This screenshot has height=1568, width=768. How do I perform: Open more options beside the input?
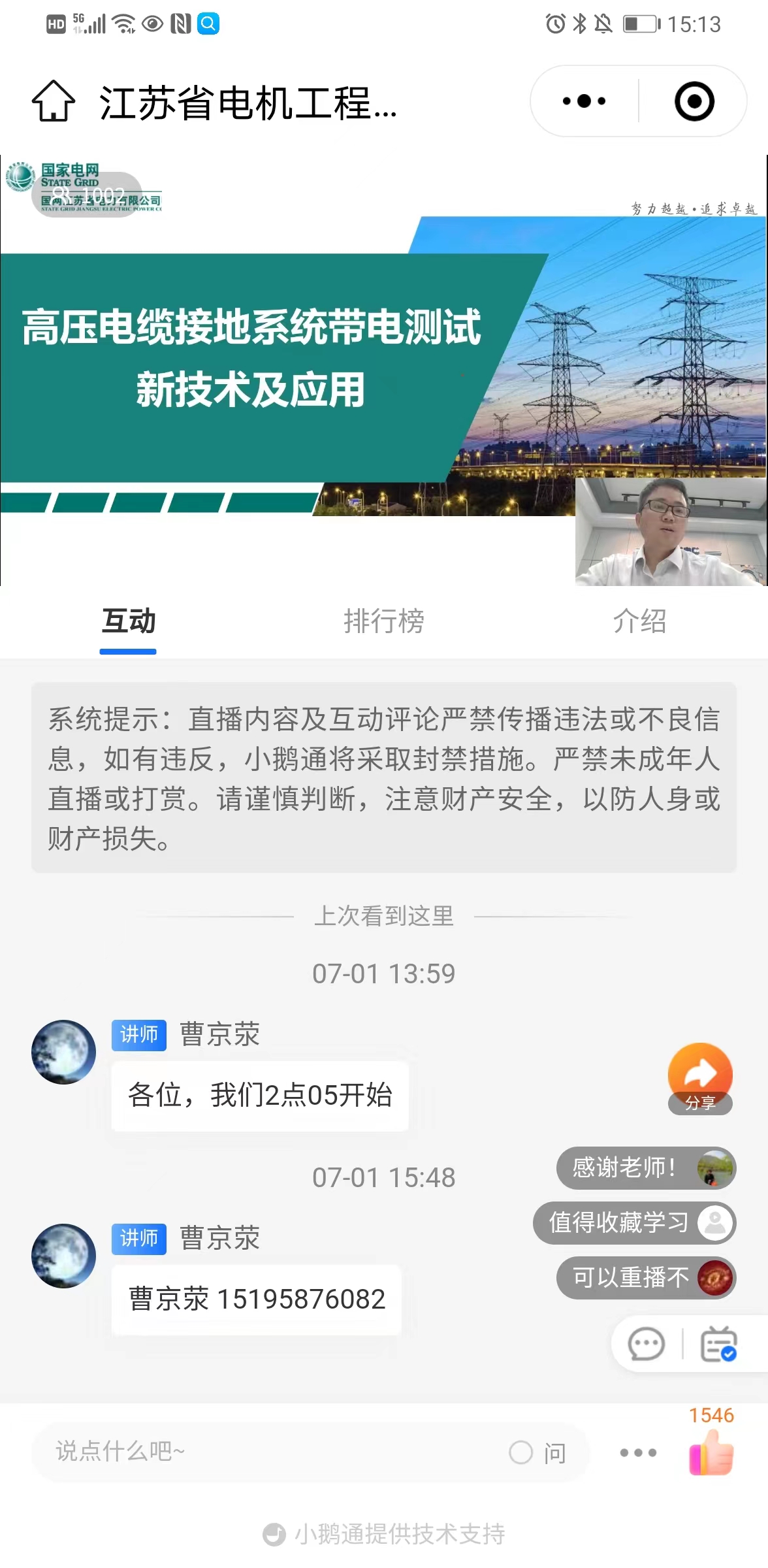point(638,1453)
